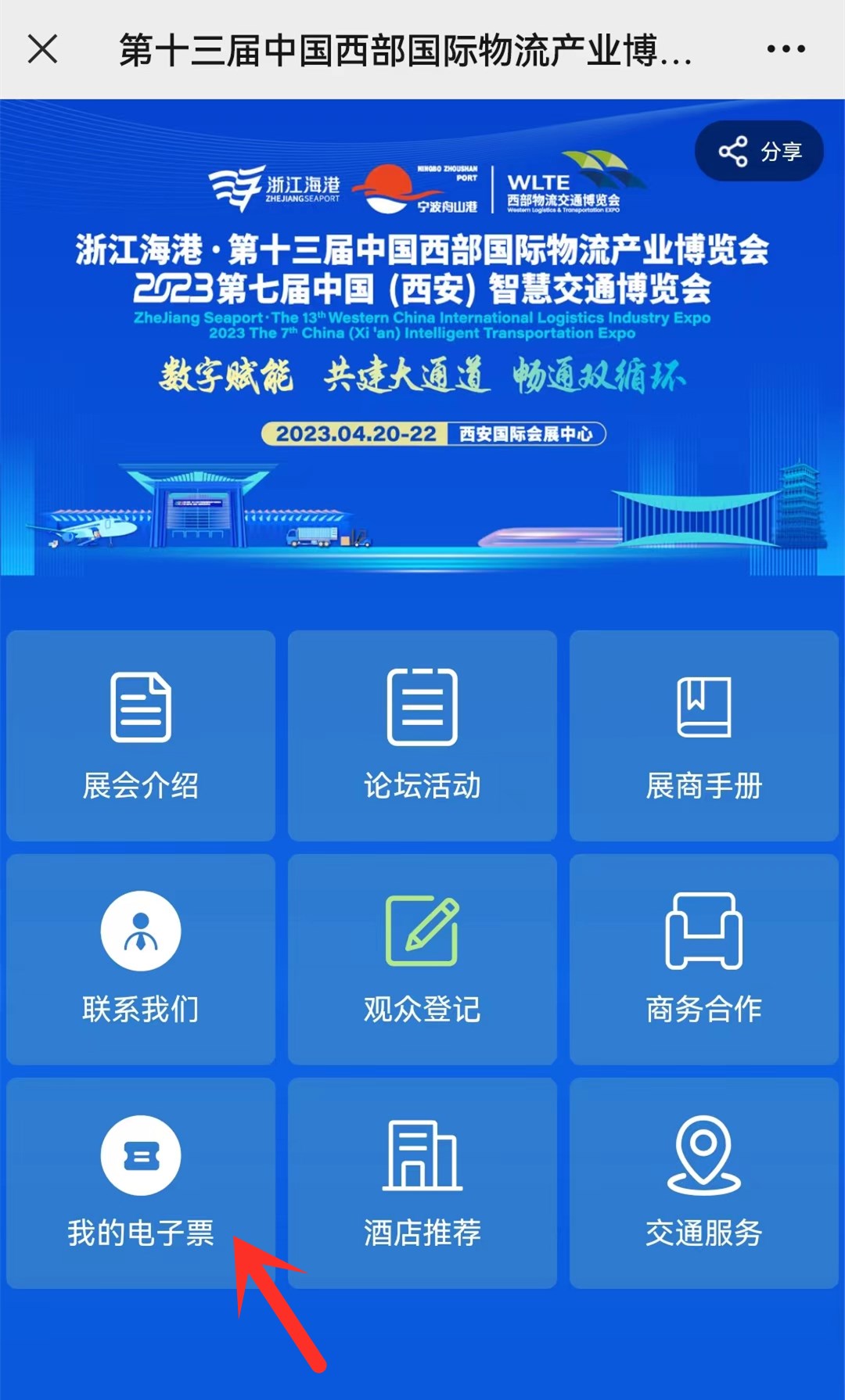
Task: Go to 观众登记 visitor registration
Action: 422,959
